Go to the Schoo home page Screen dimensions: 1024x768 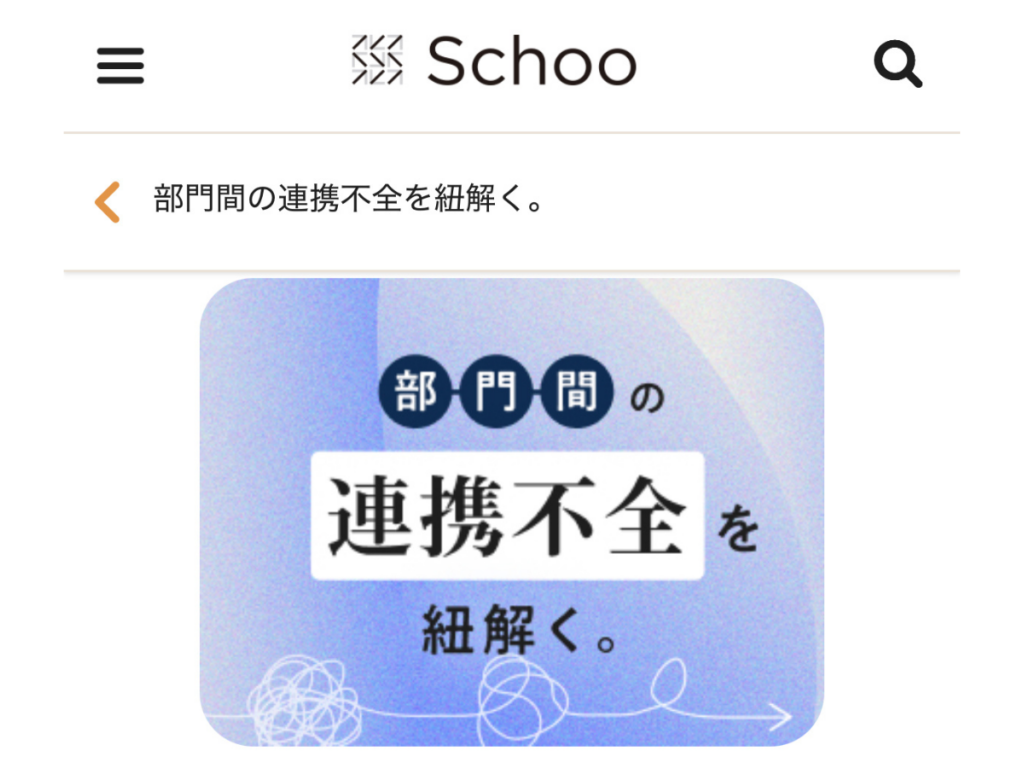495,62
